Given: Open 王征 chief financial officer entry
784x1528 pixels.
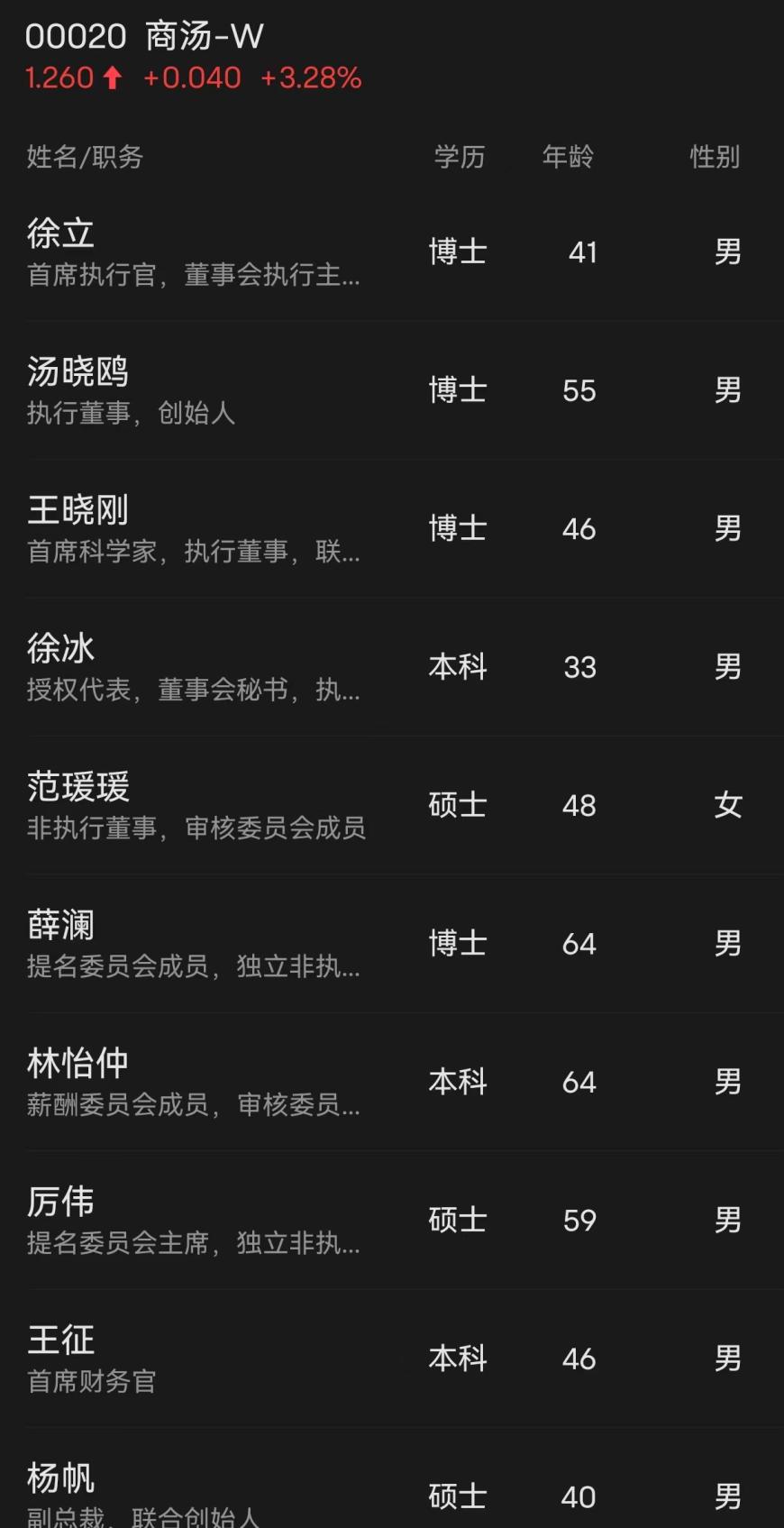Looking at the screenshot, I should (392, 1359).
